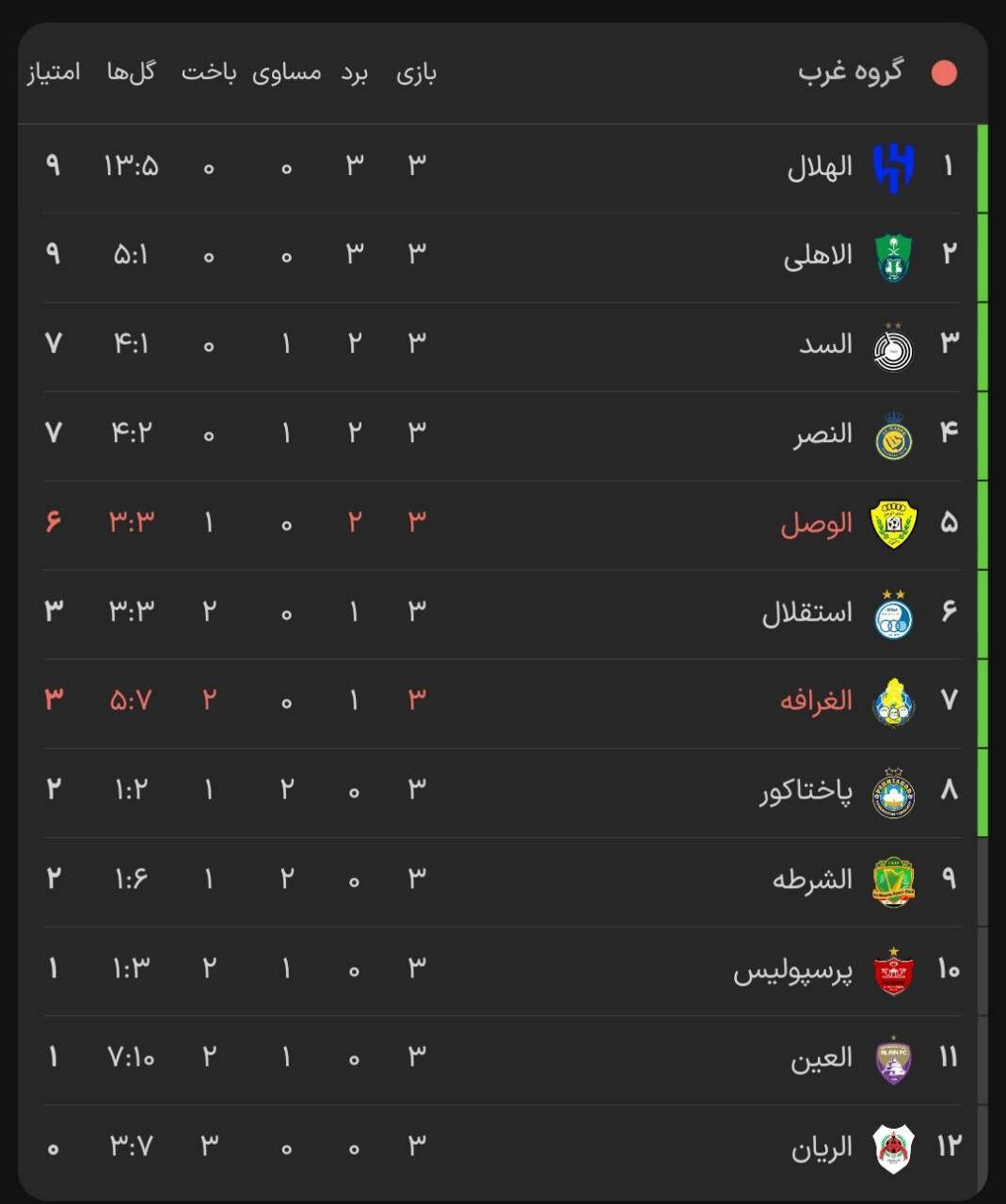The width and height of the screenshot is (1006, 1204).
Task: Open the السد team row
Action: click(x=825, y=344)
